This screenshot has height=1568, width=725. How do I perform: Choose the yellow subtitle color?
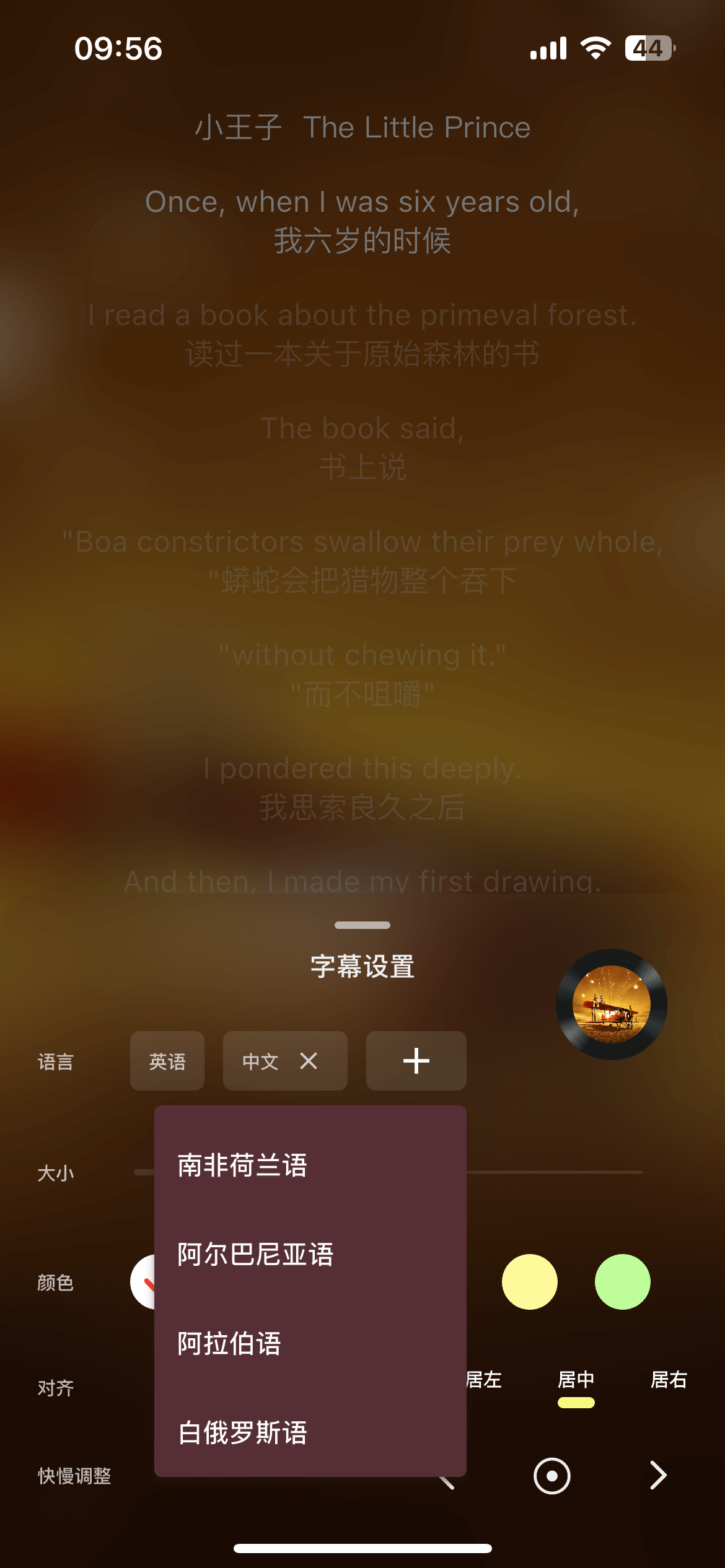point(530,1282)
